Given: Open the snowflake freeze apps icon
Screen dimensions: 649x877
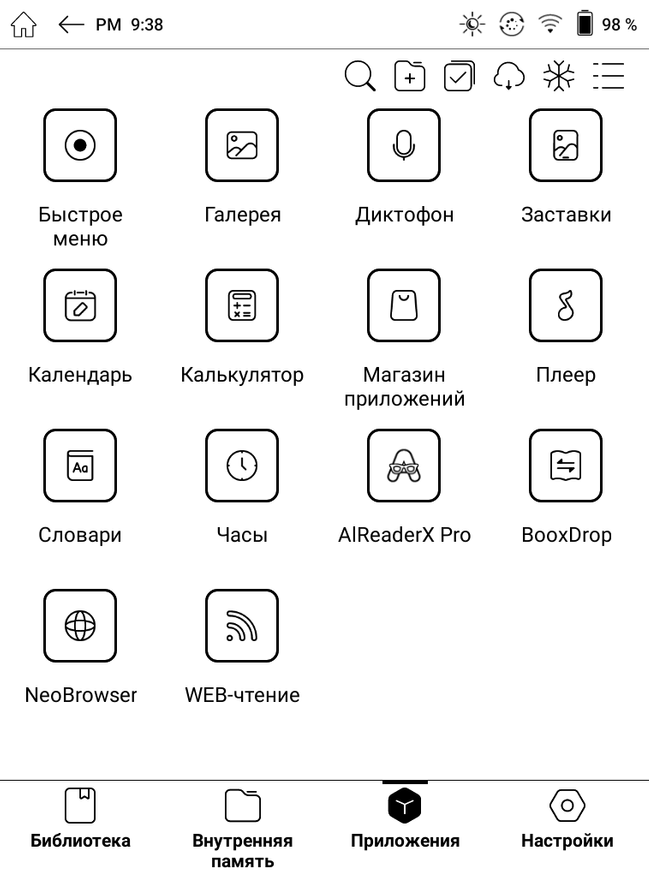Looking at the screenshot, I should click(558, 76).
